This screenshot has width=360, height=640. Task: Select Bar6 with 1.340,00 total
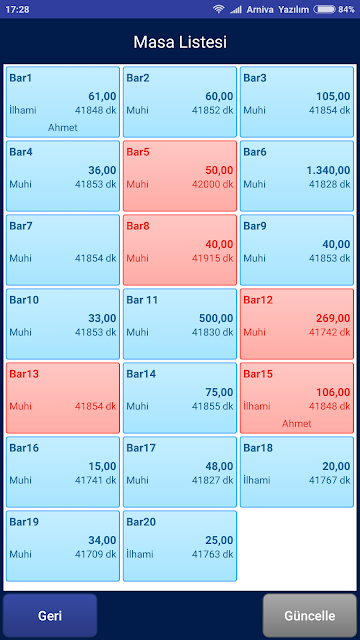(x=297, y=176)
